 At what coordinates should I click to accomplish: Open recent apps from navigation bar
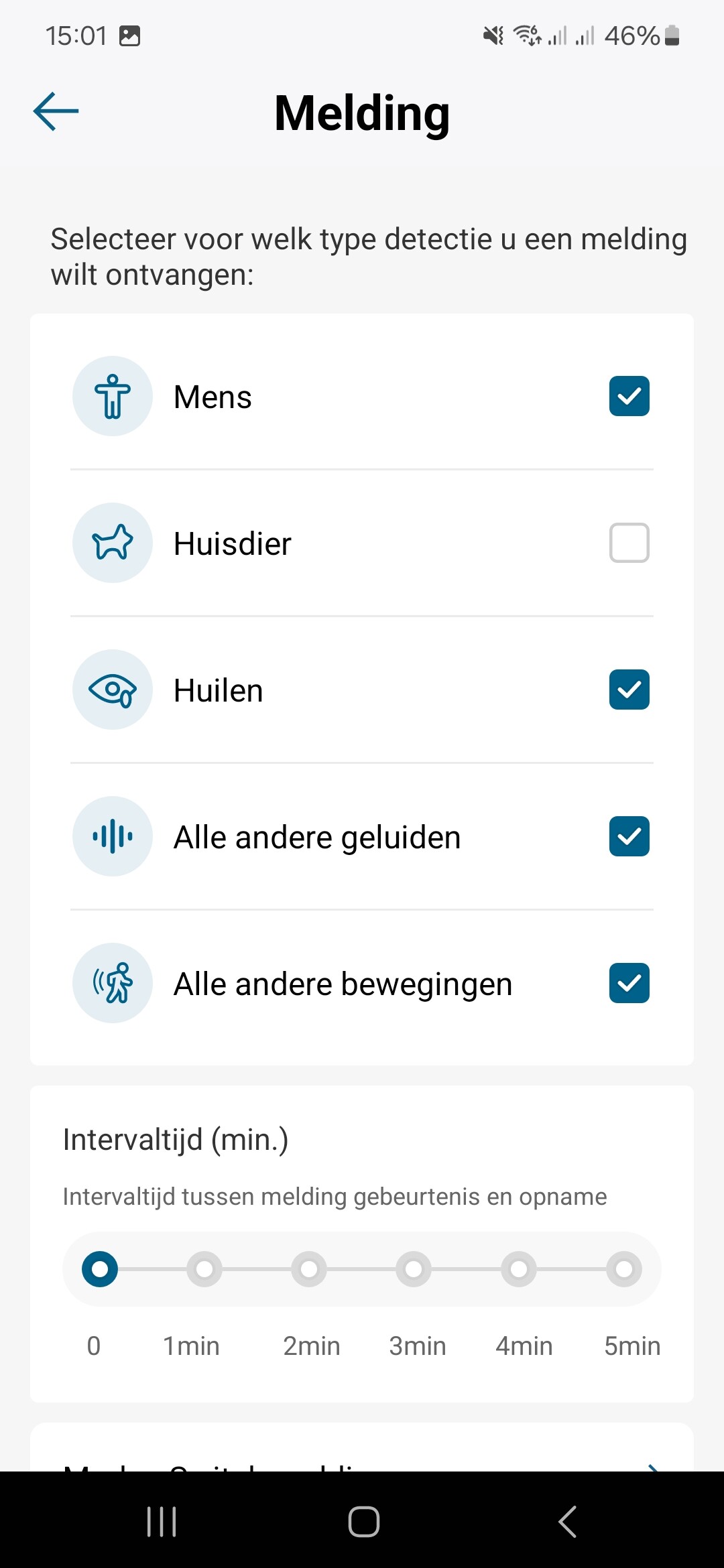click(x=162, y=1522)
